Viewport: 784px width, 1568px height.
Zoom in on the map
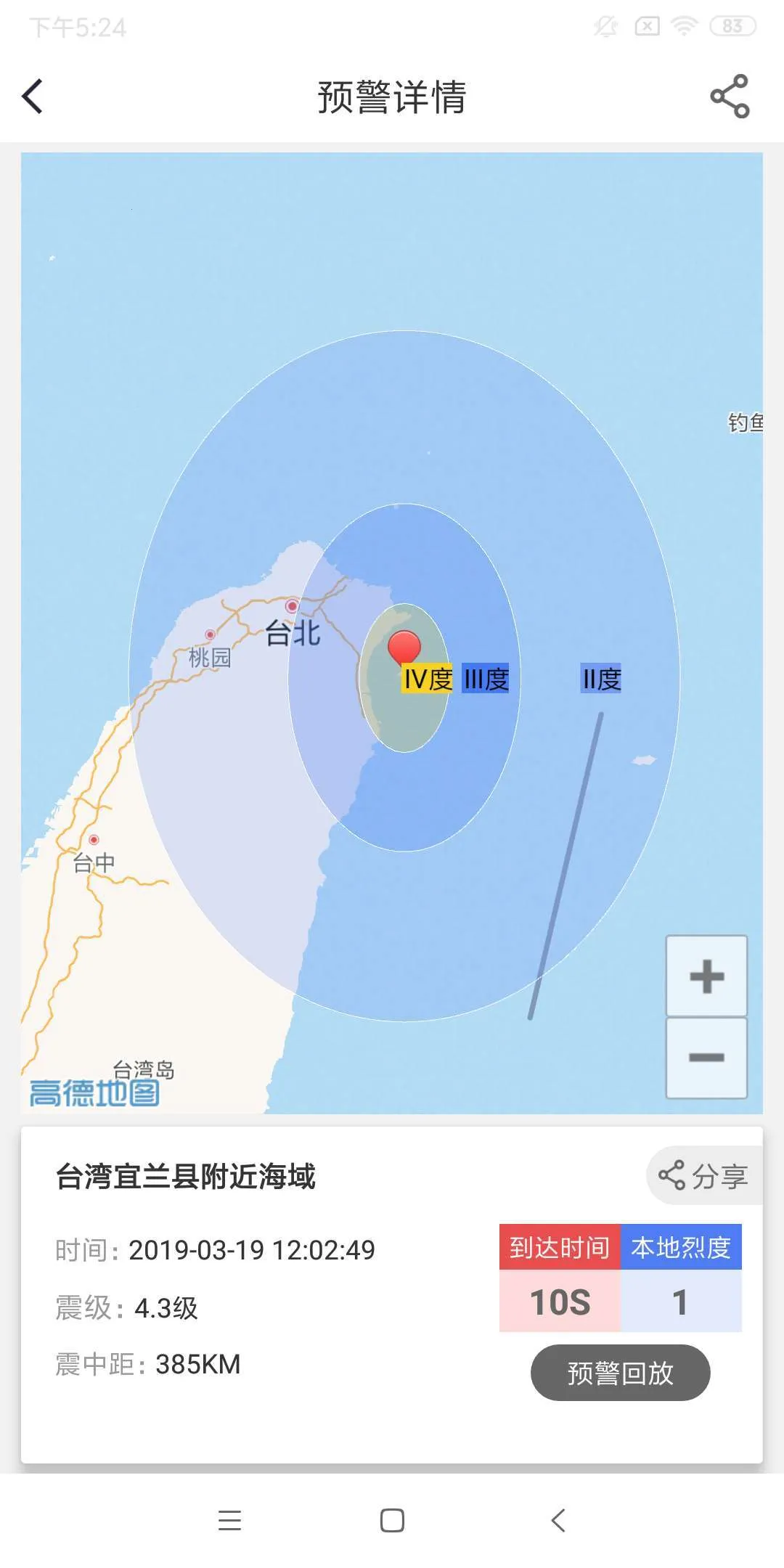tap(706, 976)
